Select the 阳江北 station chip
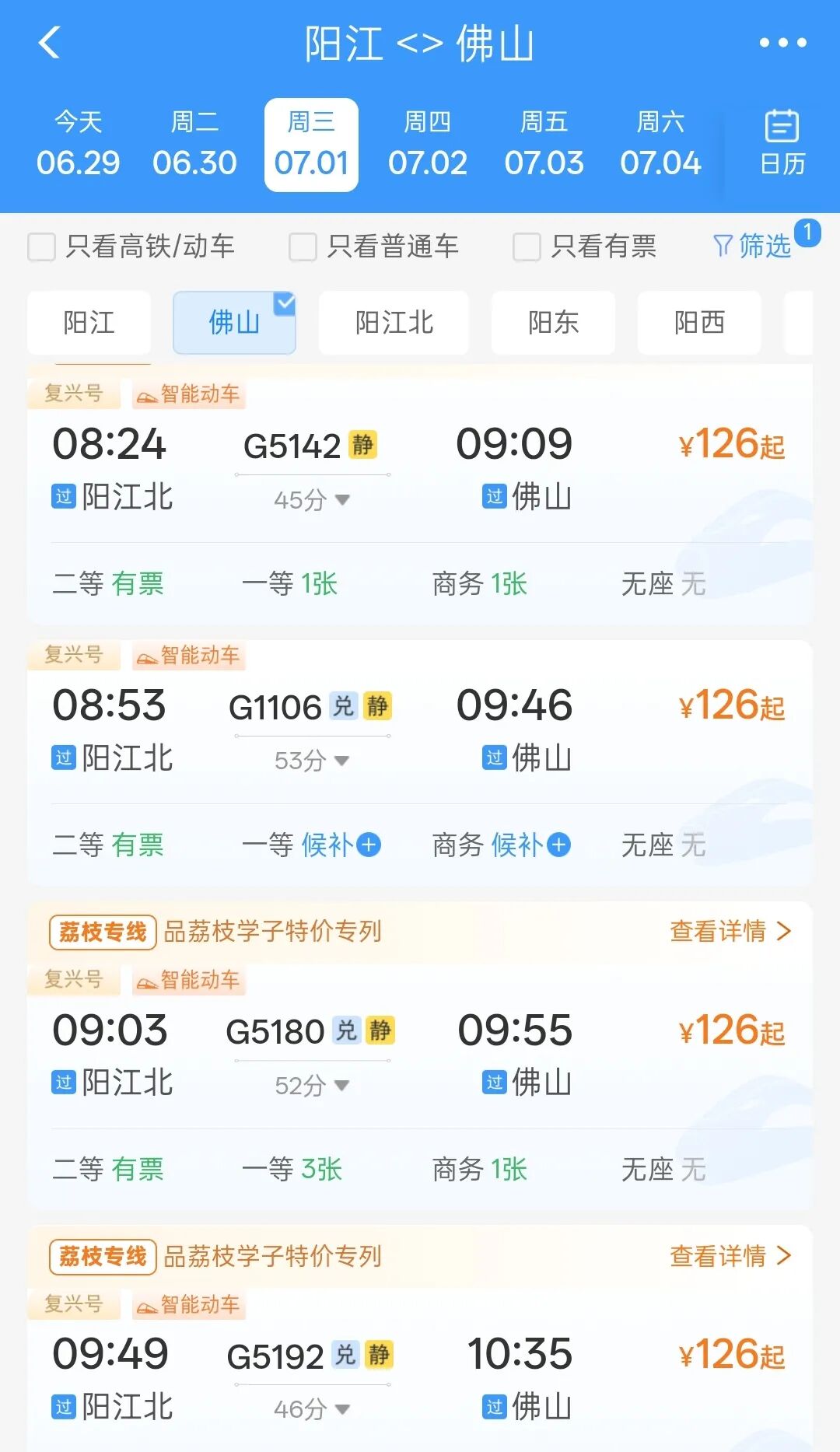This screenshot has width=840, height=1452. click(x=394, y=323)
